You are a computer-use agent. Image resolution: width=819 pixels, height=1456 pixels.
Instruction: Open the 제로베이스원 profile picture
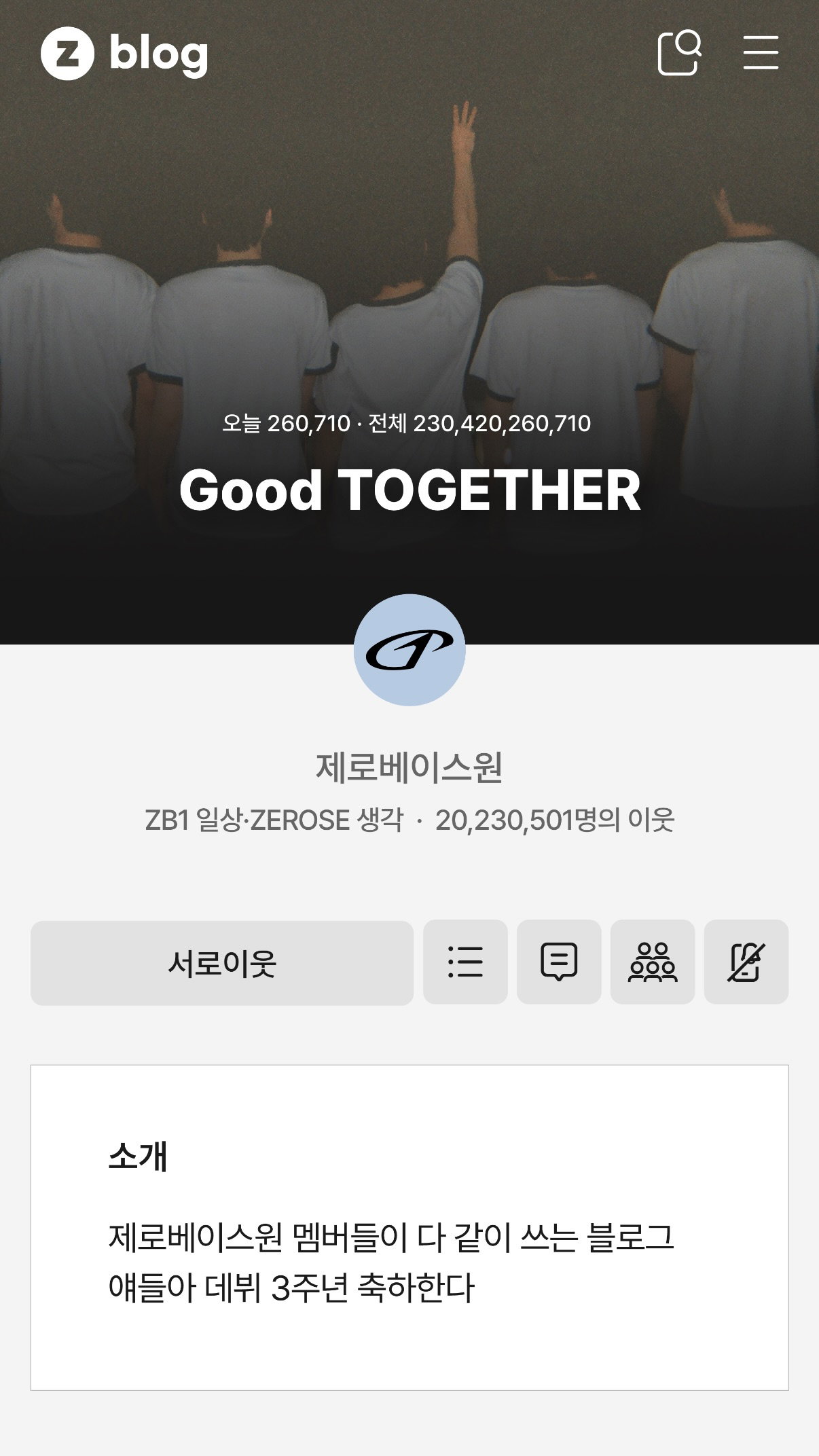coord(409,650)
